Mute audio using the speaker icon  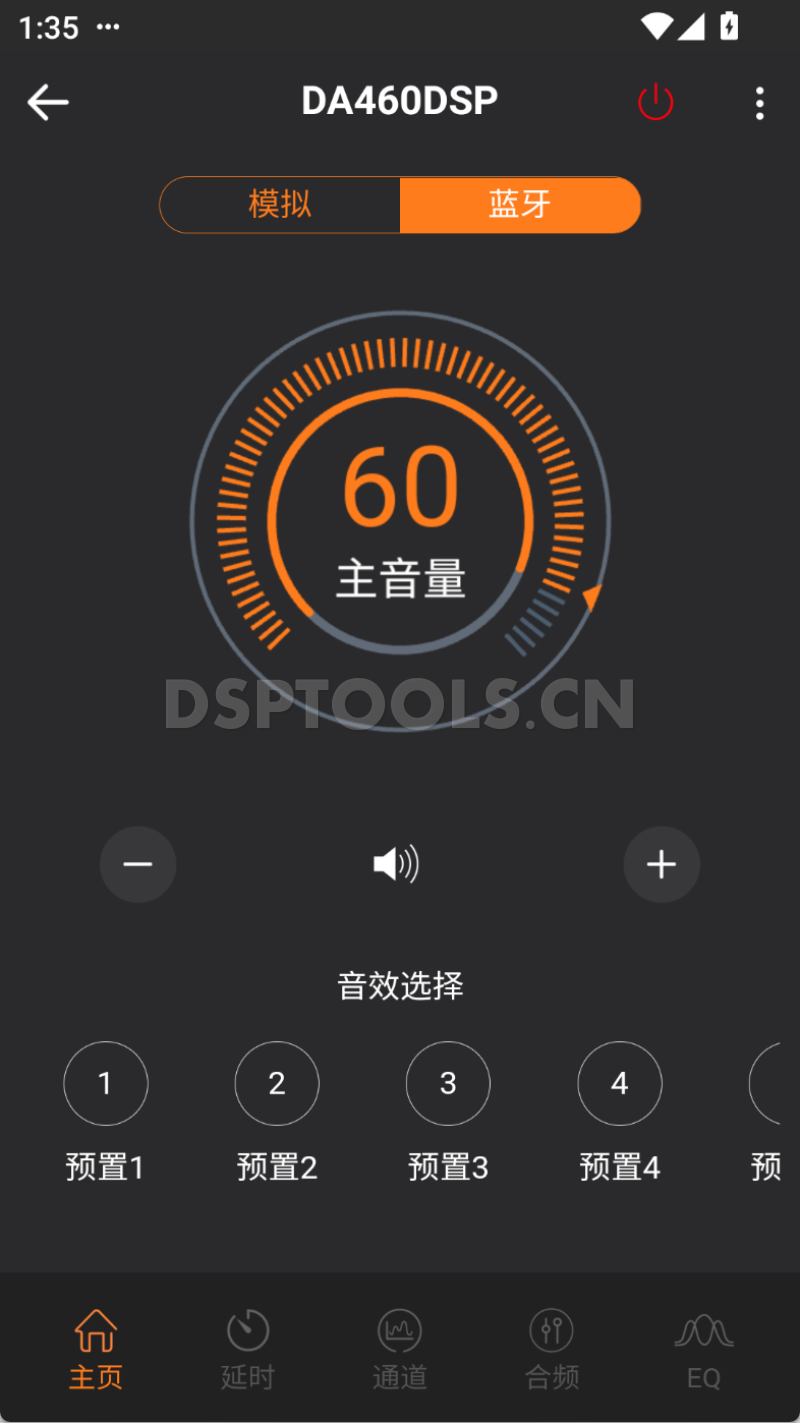click(x=395, y=864)
